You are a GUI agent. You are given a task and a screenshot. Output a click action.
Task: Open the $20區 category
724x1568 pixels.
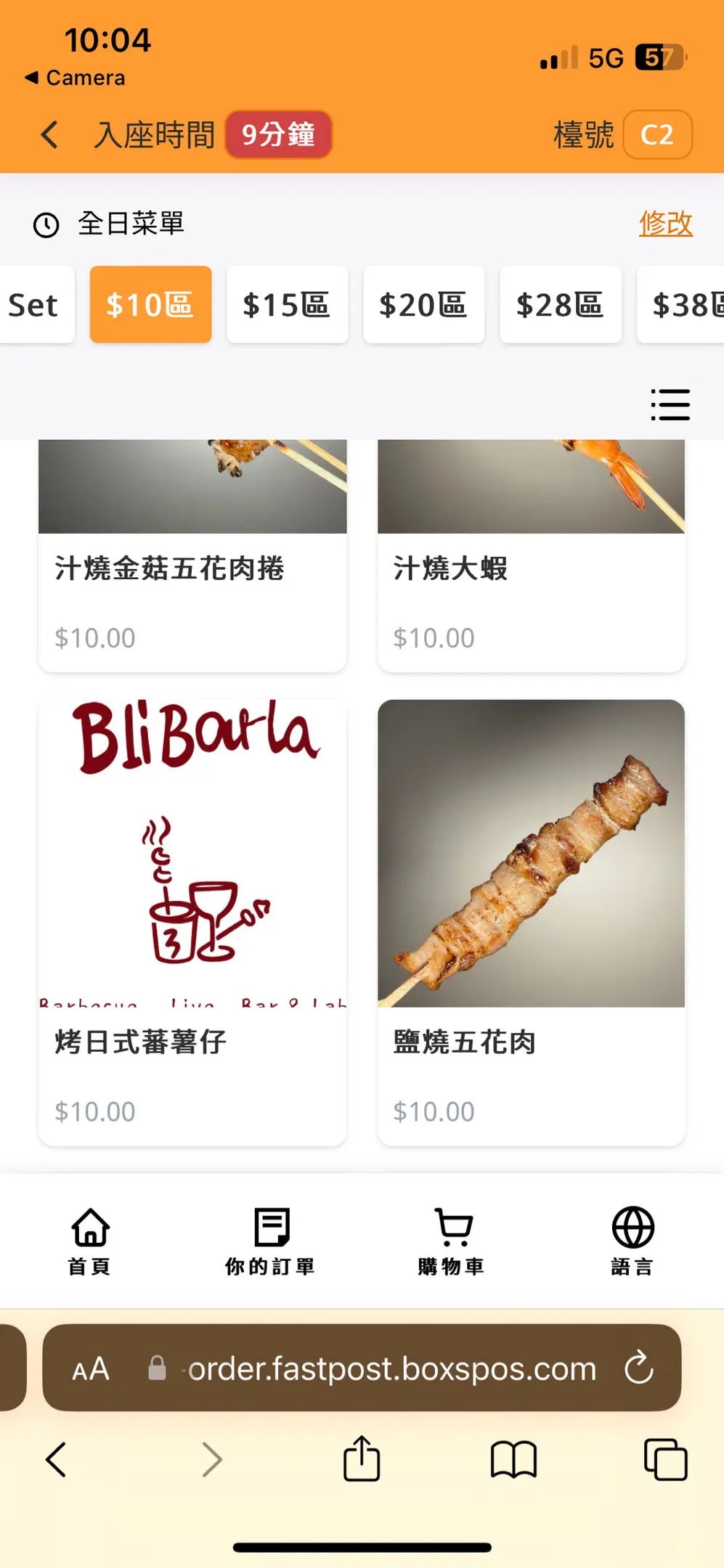click(x=423, y=305)
